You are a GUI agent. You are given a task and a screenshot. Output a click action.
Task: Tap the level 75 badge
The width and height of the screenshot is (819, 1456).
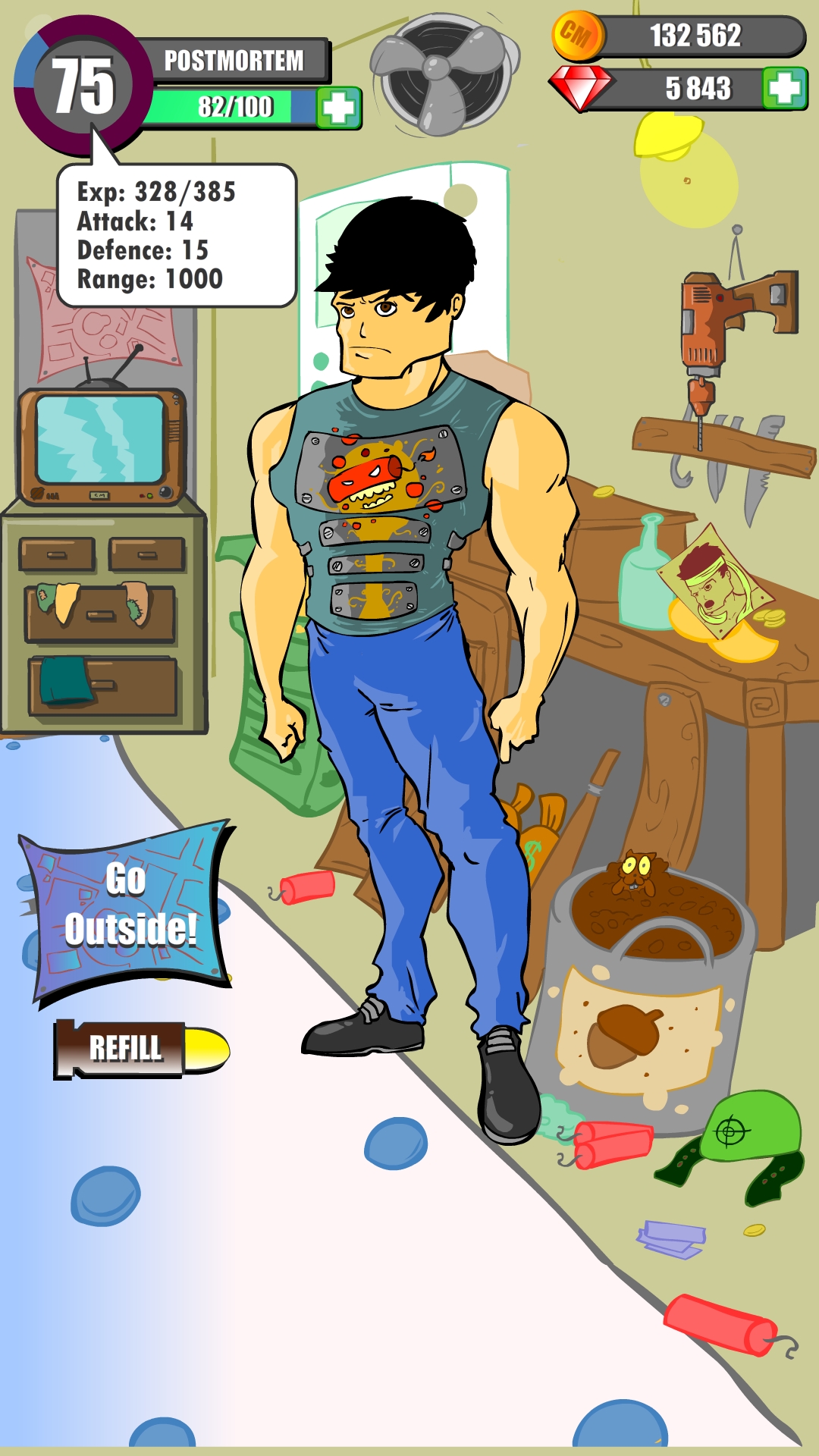82,86
